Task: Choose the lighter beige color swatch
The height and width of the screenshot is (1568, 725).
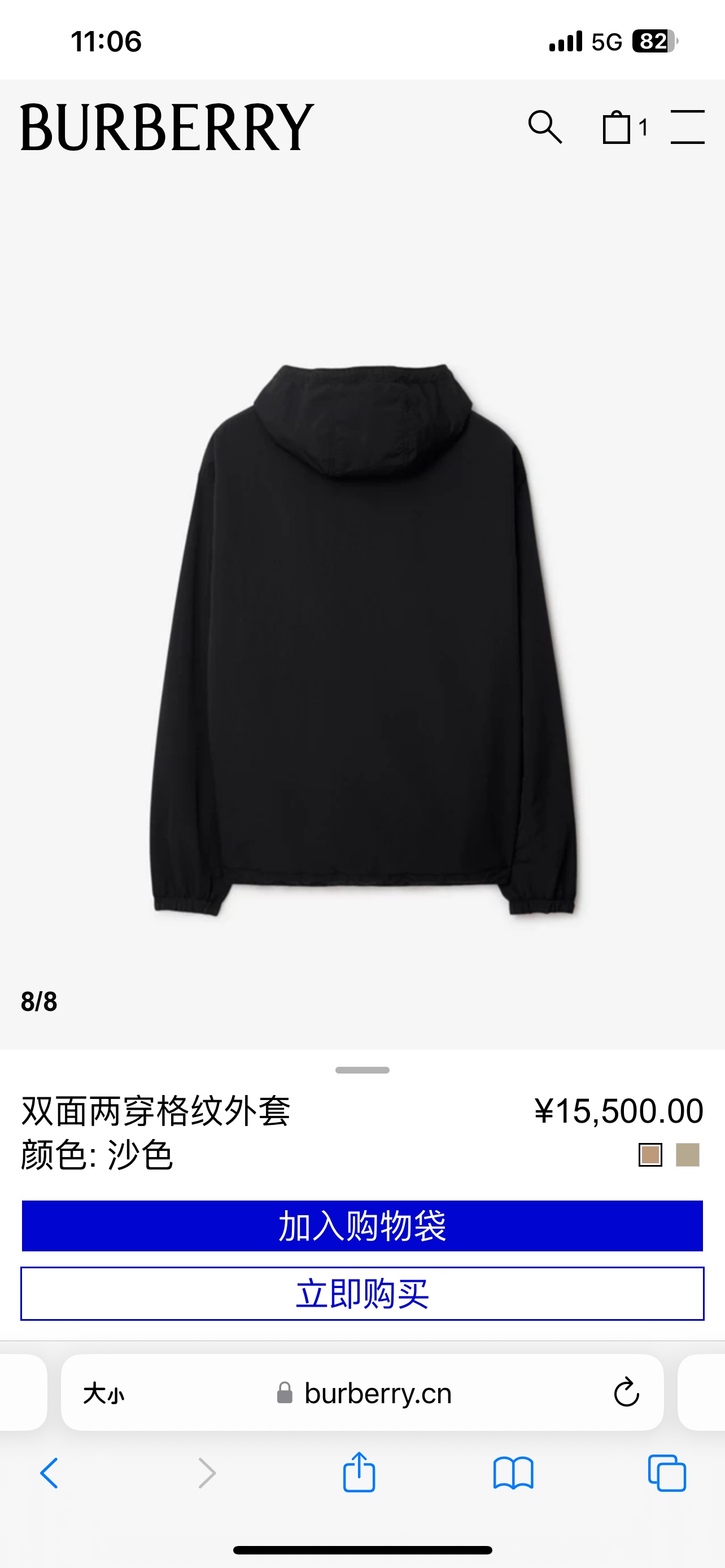Action: tap(688, 1155)
